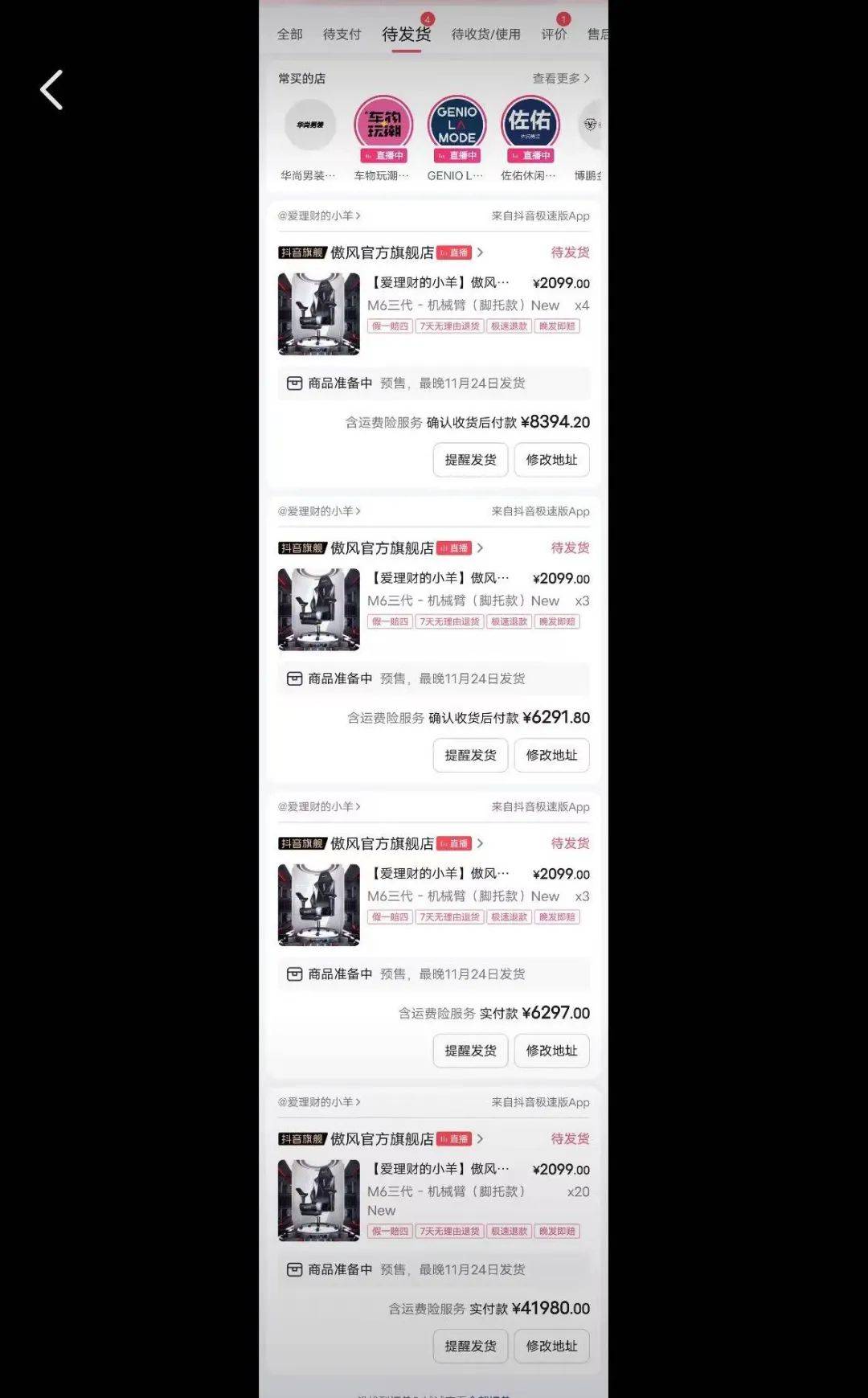Image resolution: width=868 pixels, height=1398 pixels.
Task: Go back using the top-left arrow
Action: 51,89
